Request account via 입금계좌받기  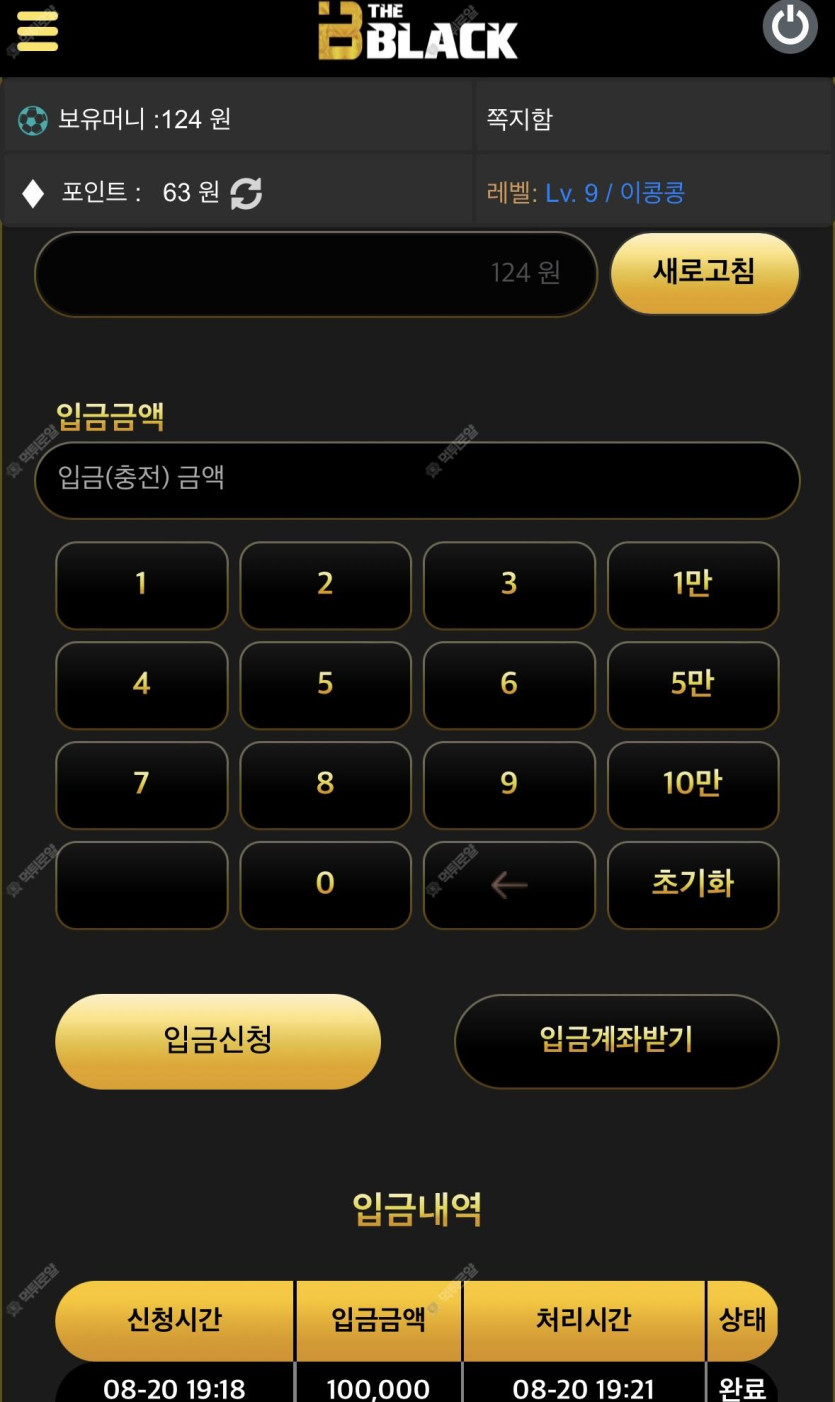click(616, 1040)
